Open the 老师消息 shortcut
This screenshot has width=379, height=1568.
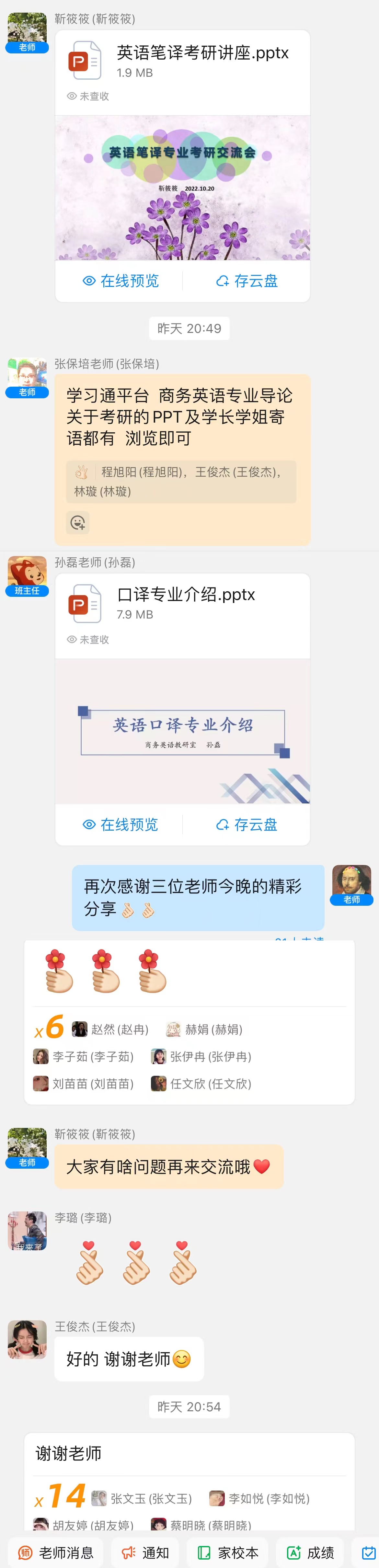[x=56, y=1552]
